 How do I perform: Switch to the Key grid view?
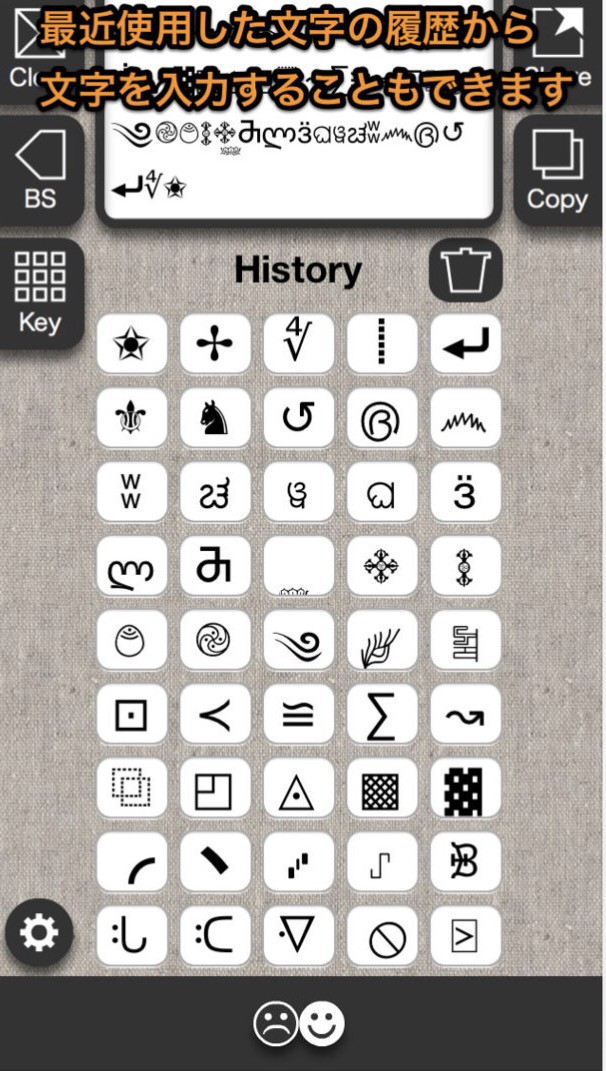tap(40, 292)
